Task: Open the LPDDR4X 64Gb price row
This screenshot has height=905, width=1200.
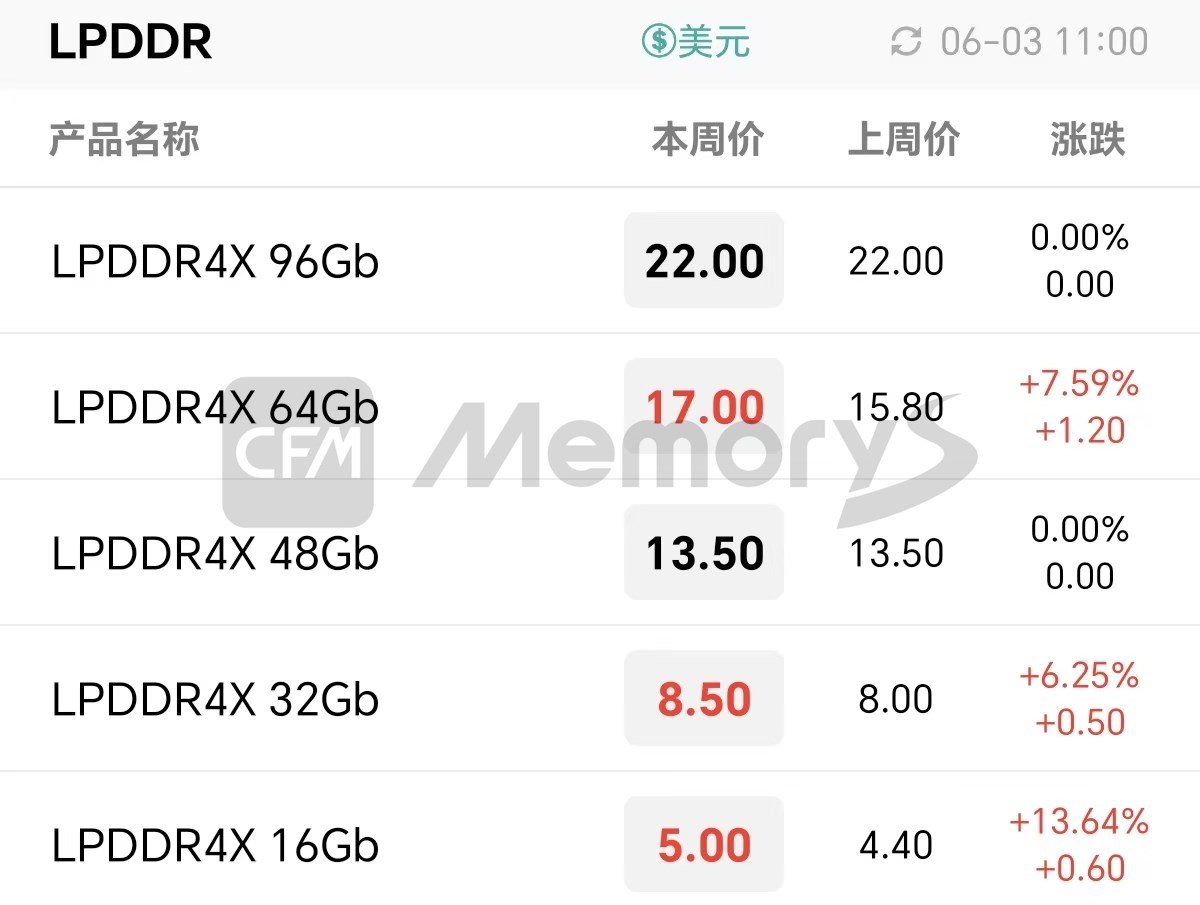Action: 215,407
